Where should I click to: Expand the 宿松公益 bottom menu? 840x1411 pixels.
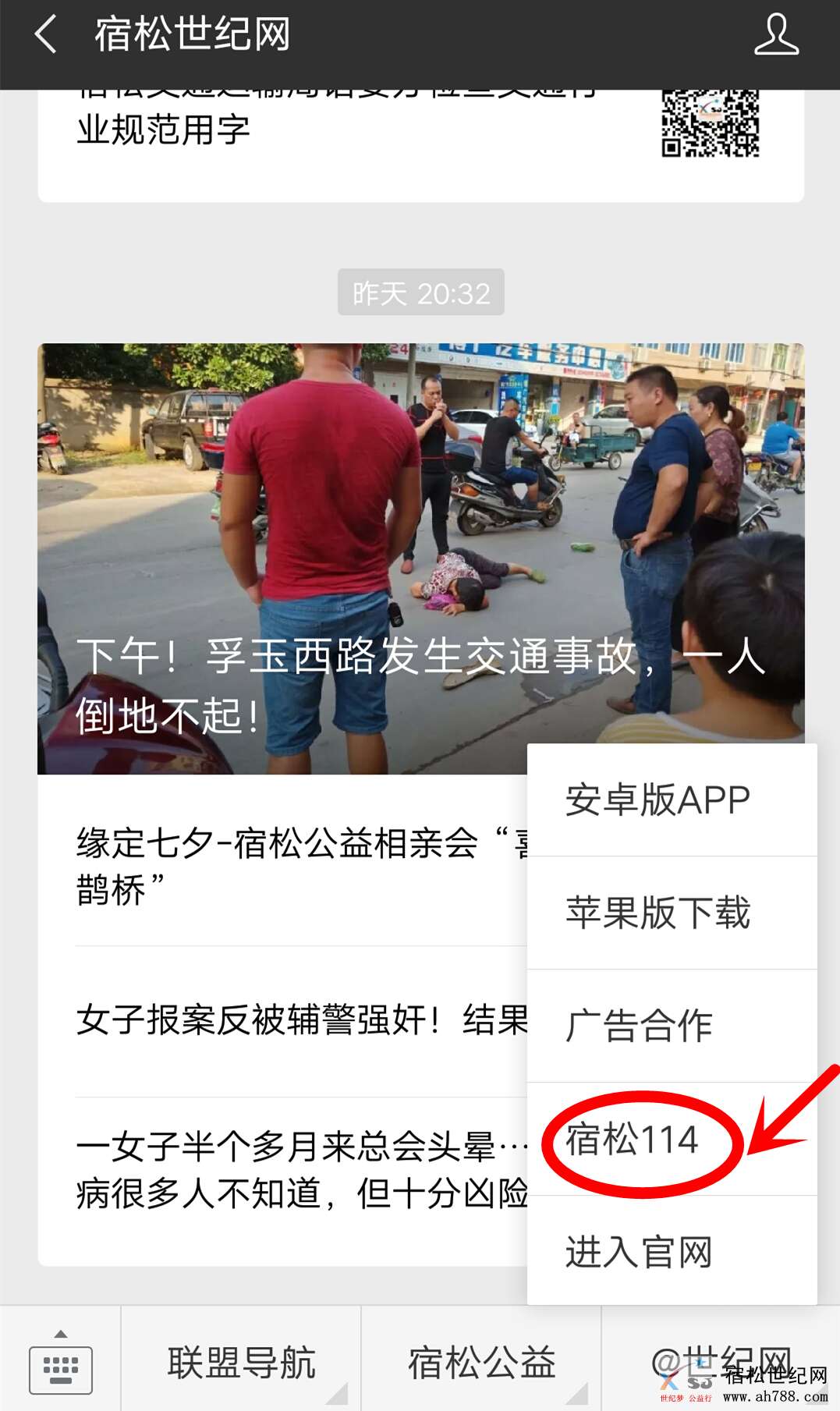[481, 1363]
